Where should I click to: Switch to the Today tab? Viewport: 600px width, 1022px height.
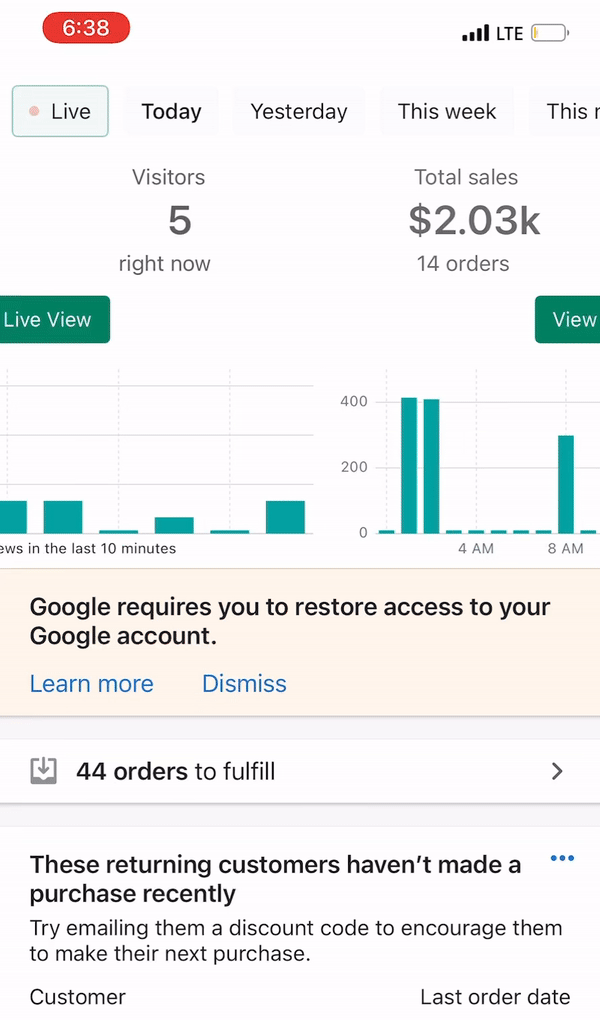point(171,111)
